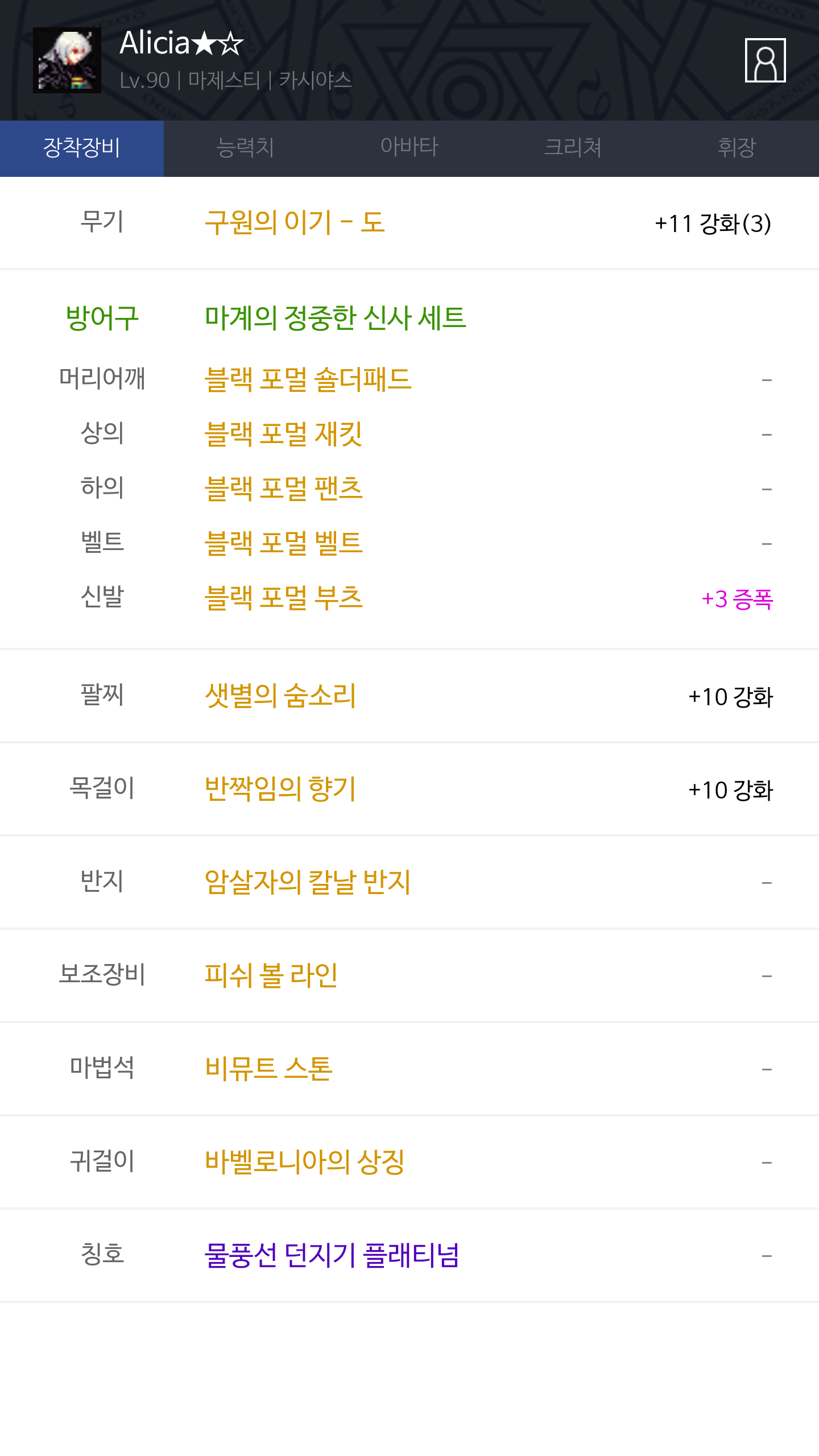
Task: Tap Alicia's character avatar
Action: point(67,60)
